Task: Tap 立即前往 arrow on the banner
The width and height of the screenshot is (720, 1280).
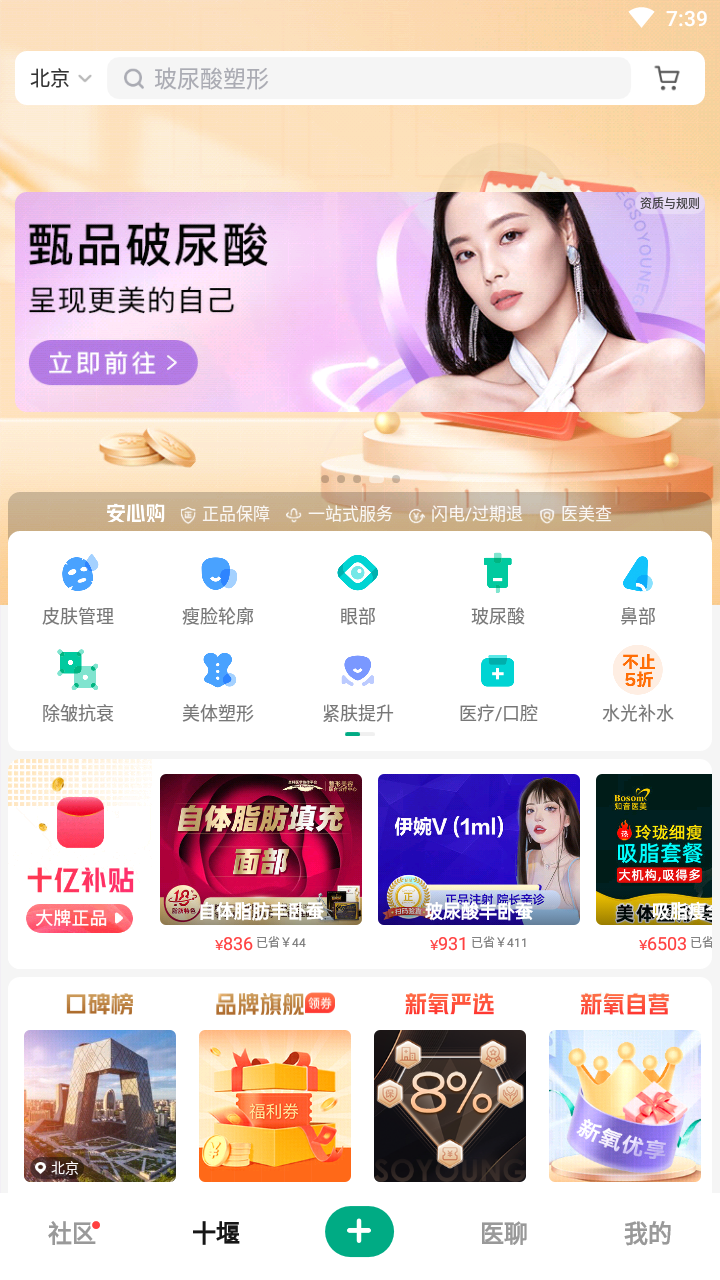Action: click(113, 363)
